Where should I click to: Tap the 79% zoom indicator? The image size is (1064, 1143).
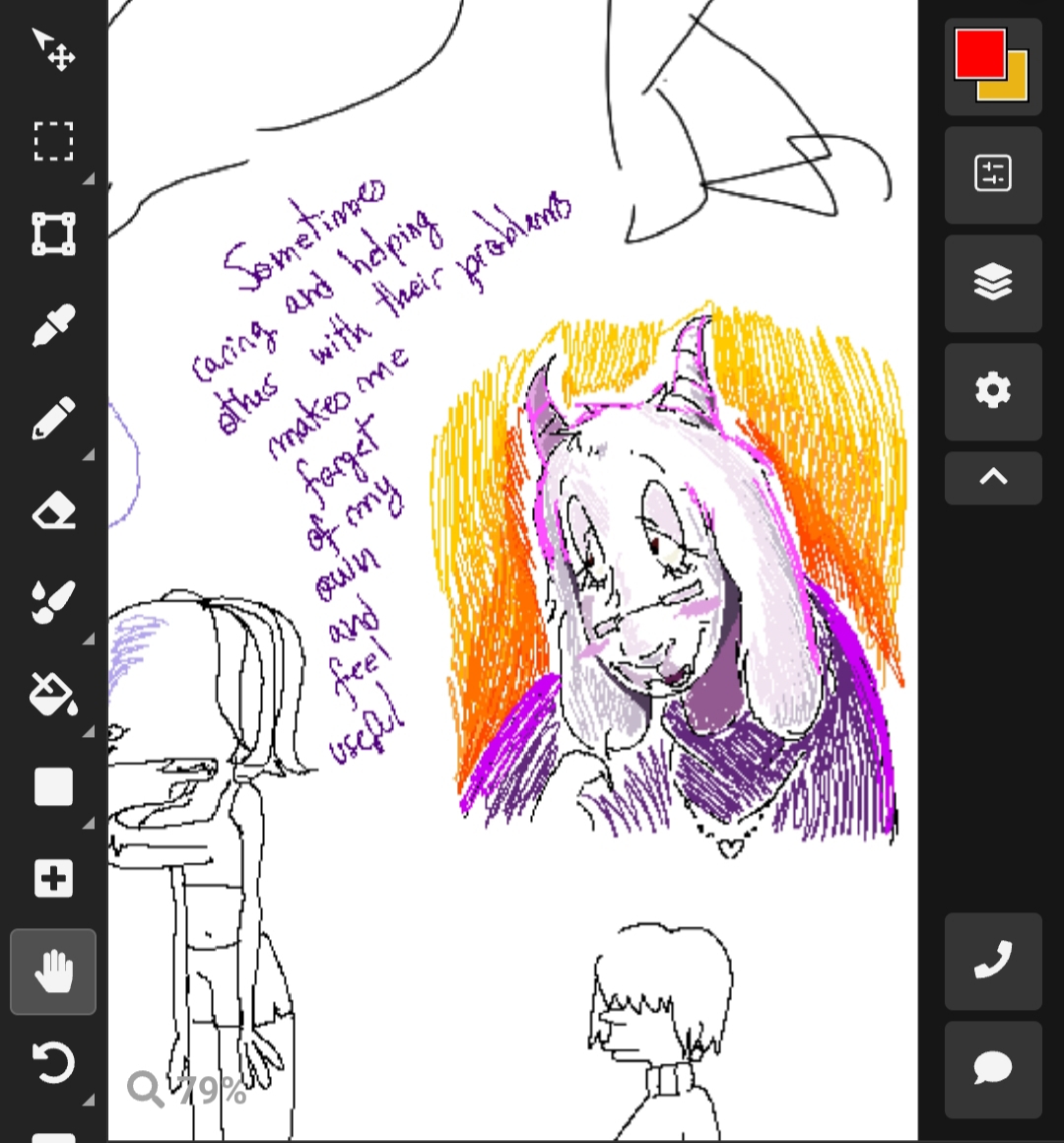point(187,1090)
